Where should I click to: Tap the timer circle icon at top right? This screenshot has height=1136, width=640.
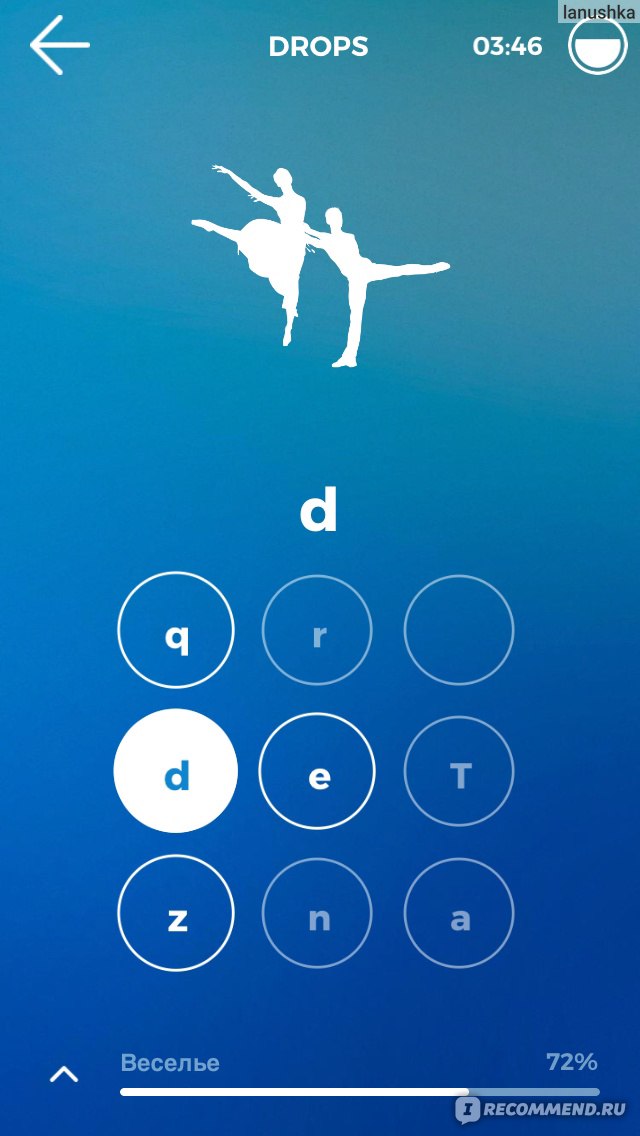(598, 46)
